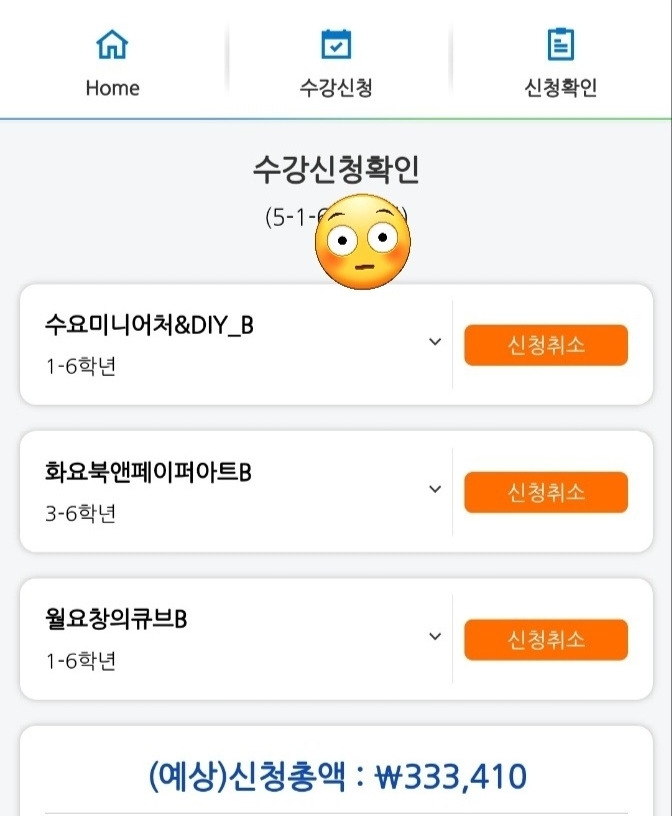
Task: Go to the Home tab
Action: 112,62
